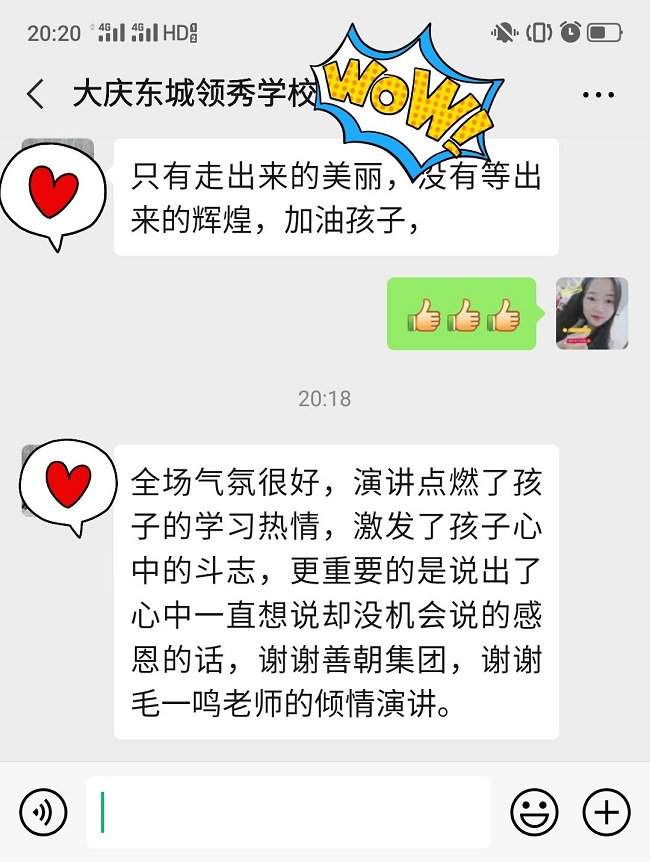Image resolution: width=650 pixels, height=862 pixels.
Task: Focus the message text field
Action: point(290,811)
